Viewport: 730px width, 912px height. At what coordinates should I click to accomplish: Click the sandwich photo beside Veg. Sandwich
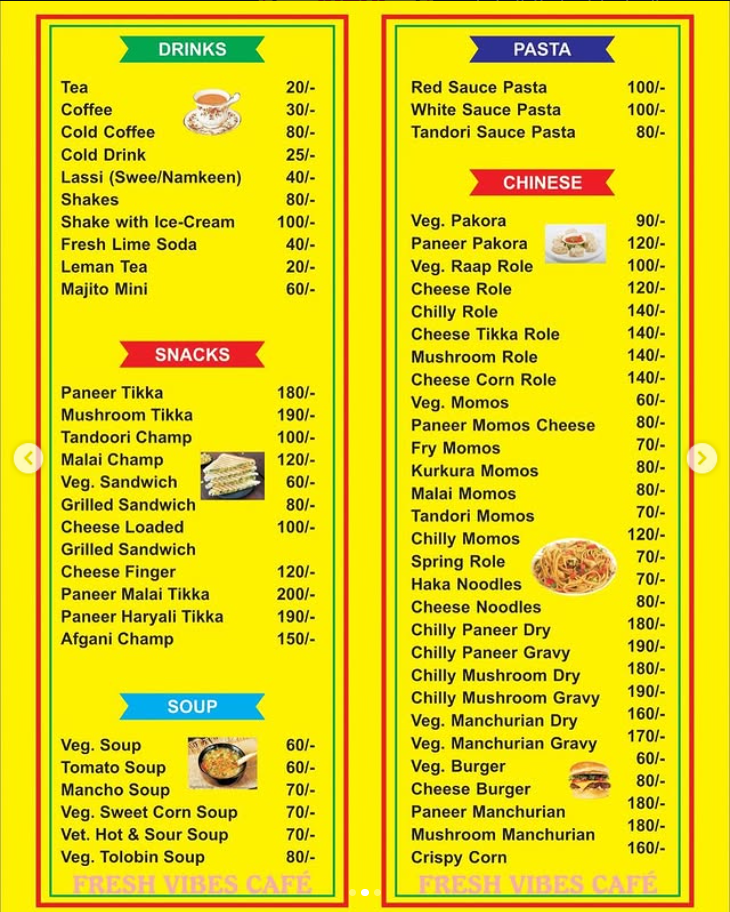coord(233,479)
